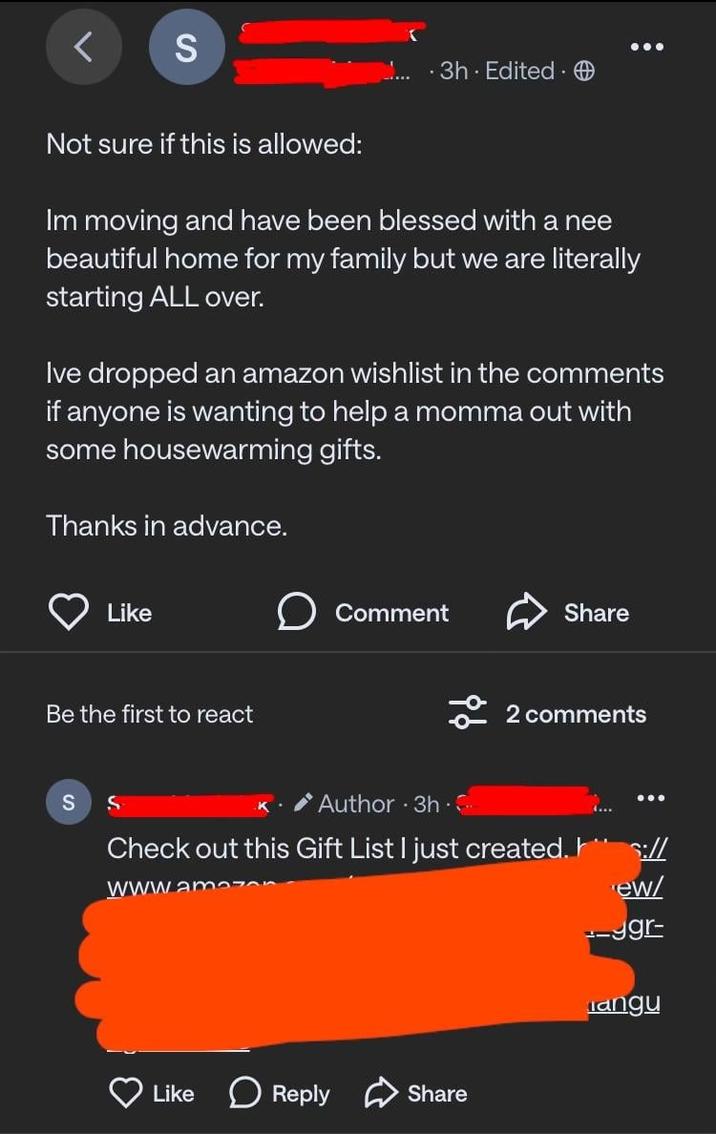
Task: Reply to the Gift List comment
Action: (x=280, y=1093)
